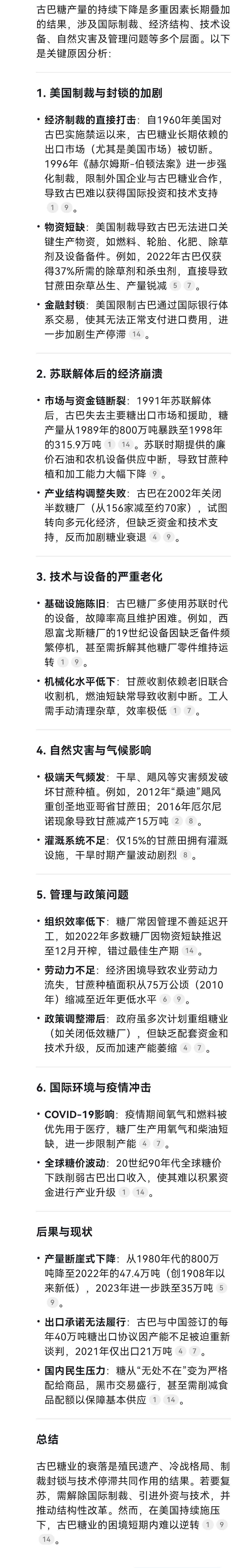The image size is (240, 1568).
Task: Open citation 14 under 组织效率低下
Action: (x=189, y=951)
